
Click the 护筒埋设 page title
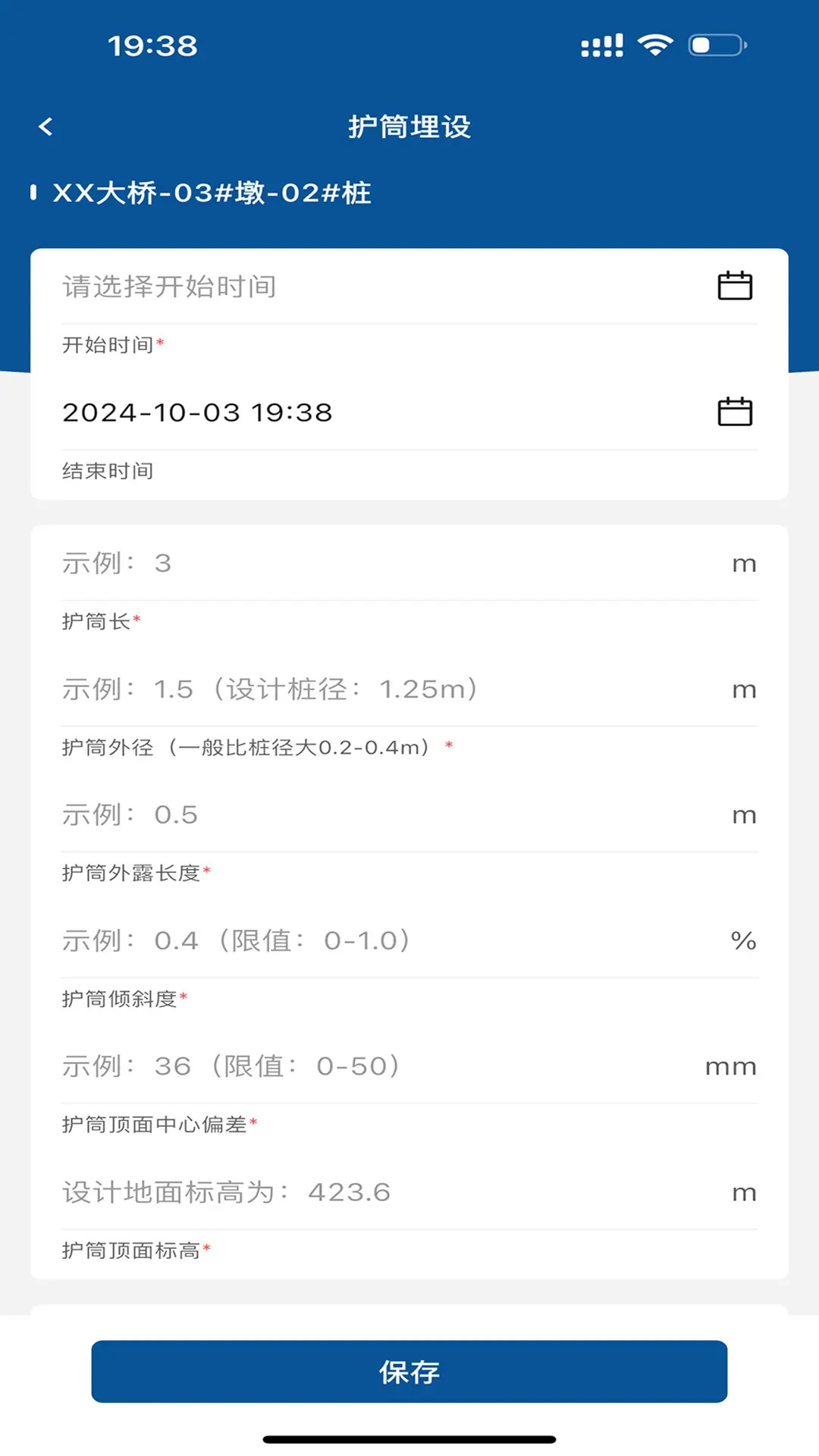[x=409, y=127]
